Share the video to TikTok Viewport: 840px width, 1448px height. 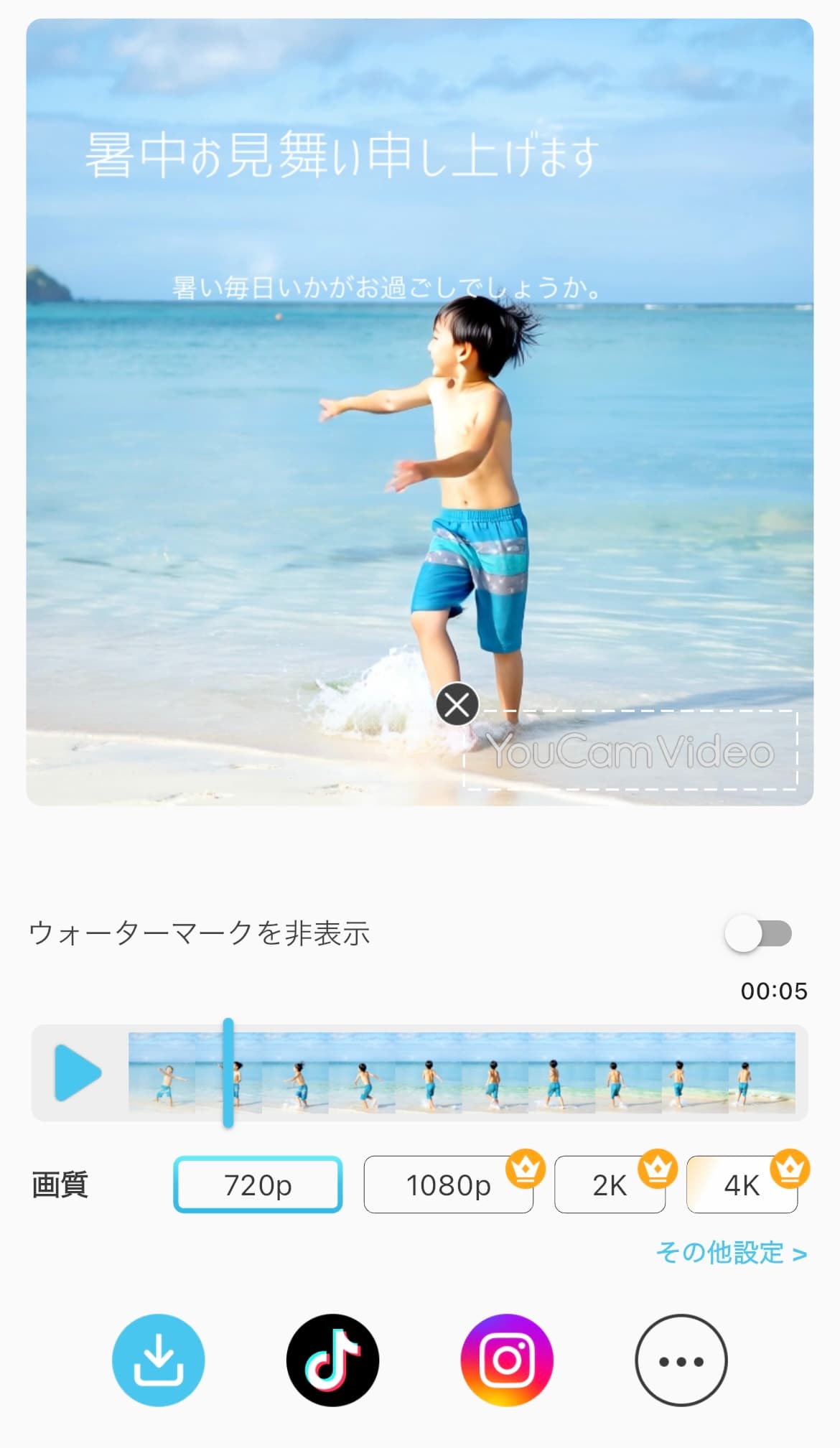[x=332, y=1360]
